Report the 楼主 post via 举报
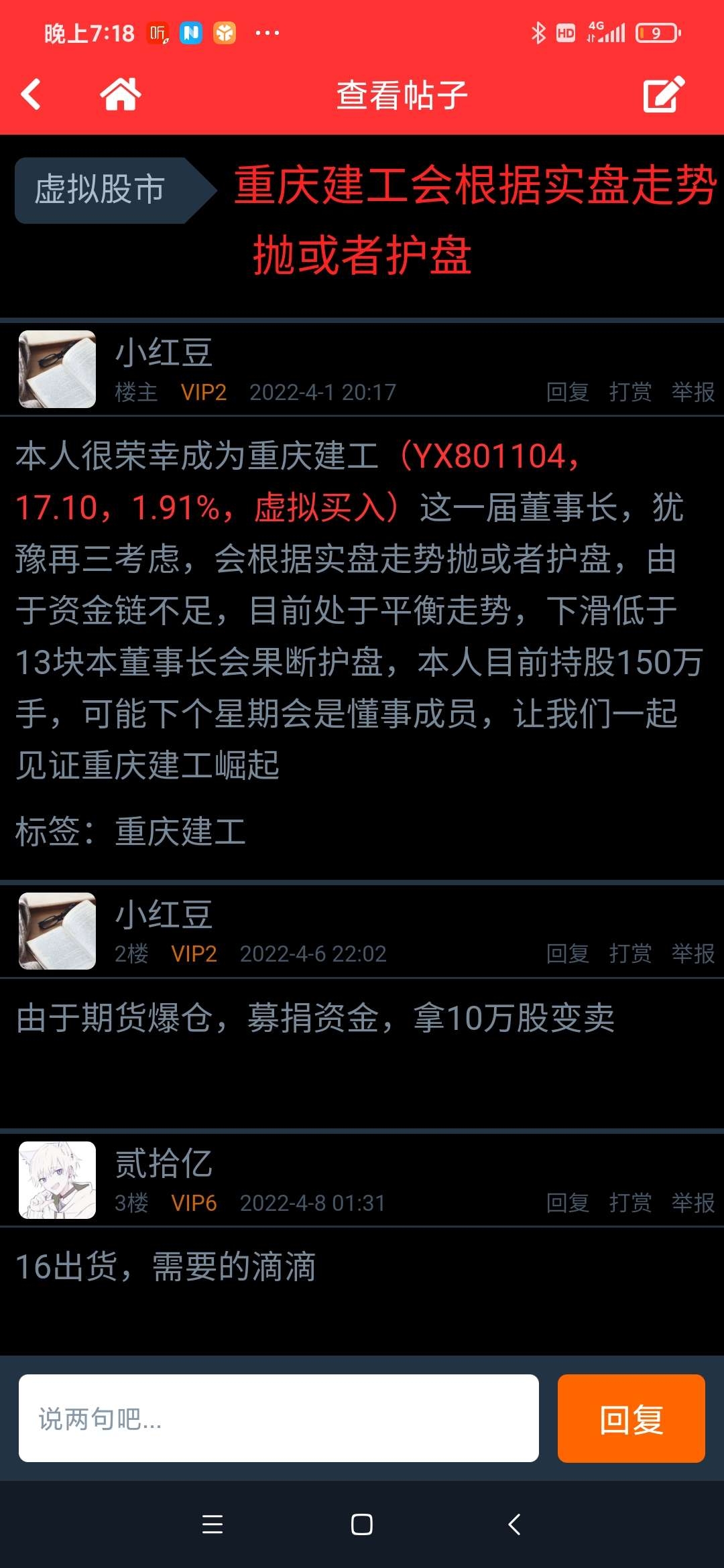Viewport: 724px width, 1568px height. (x=693, y=392)
